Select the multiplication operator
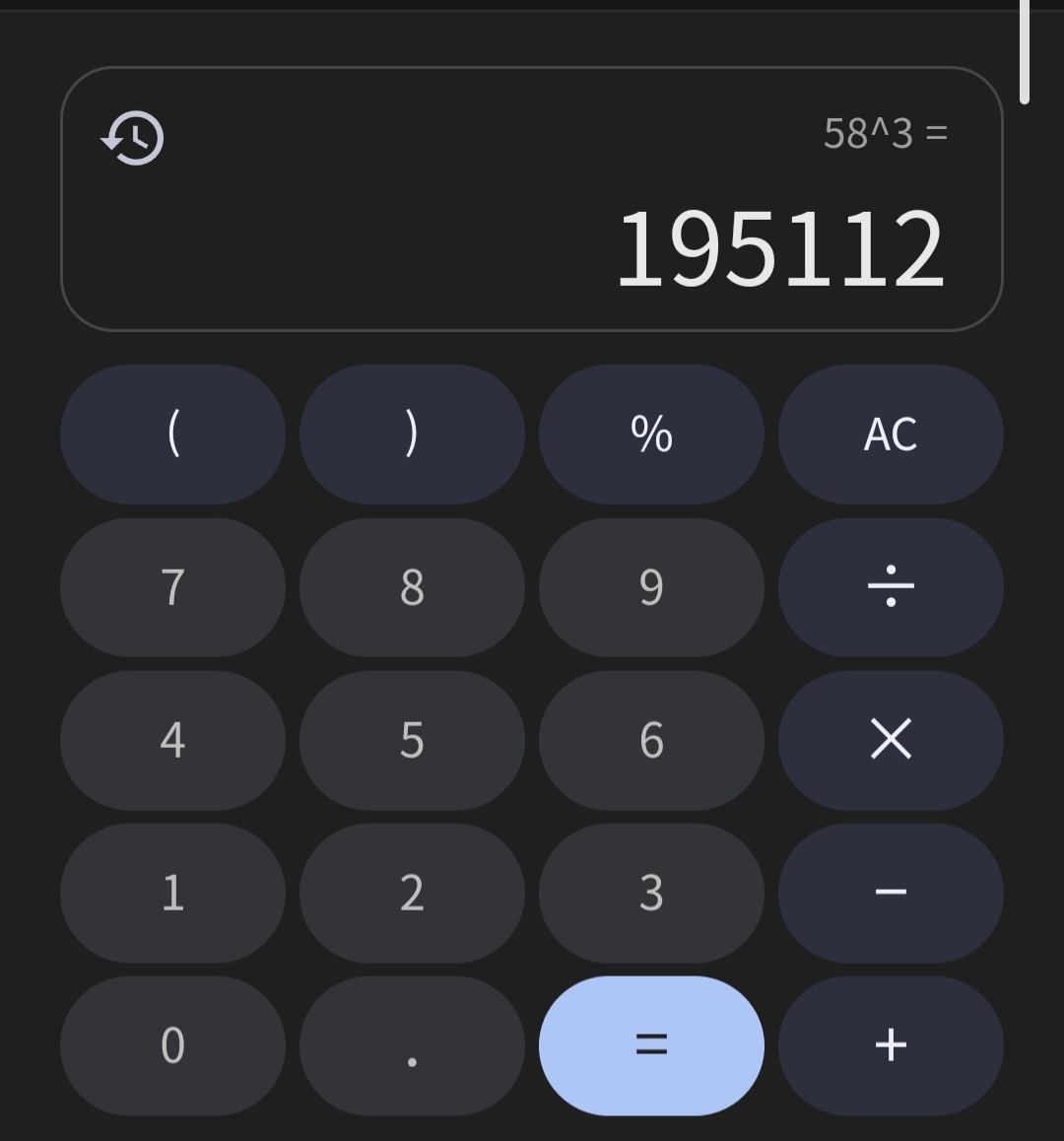The image size is (1064, 1141). 891,740
